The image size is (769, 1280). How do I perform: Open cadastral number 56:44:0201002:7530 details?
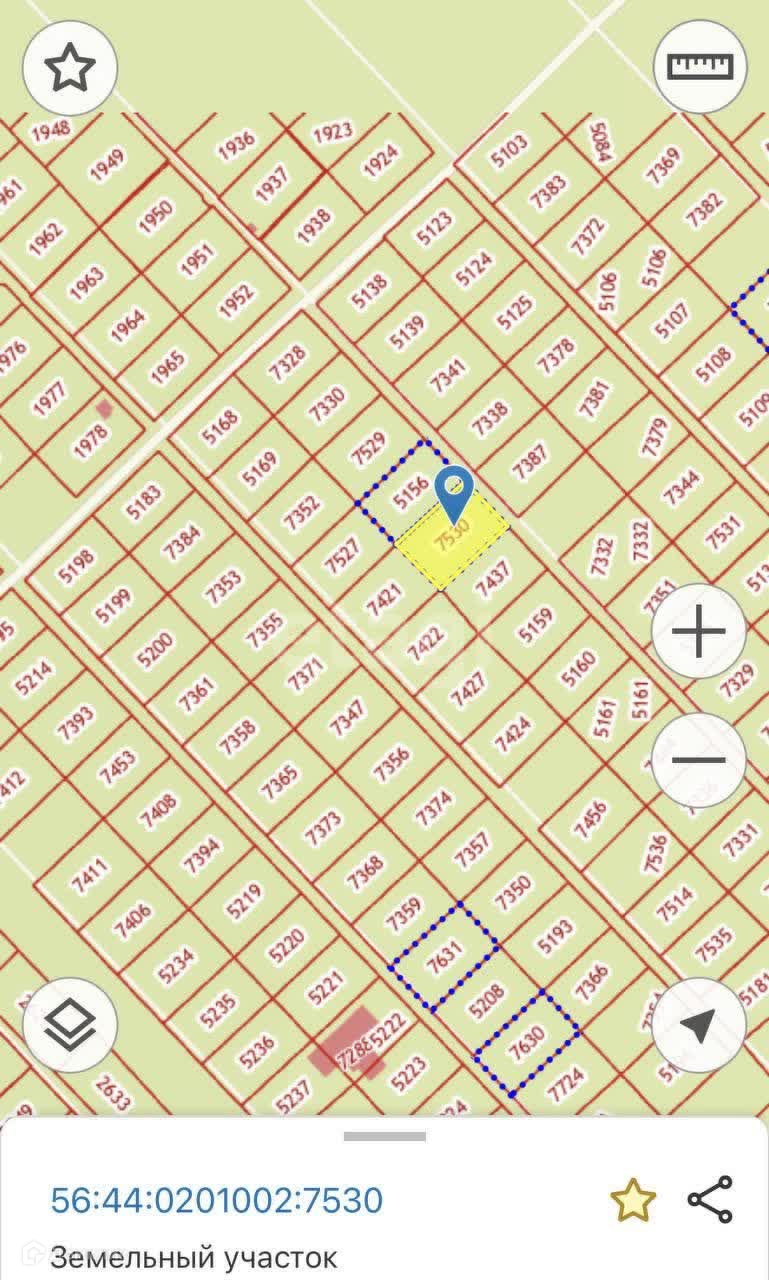[217, 1200]
